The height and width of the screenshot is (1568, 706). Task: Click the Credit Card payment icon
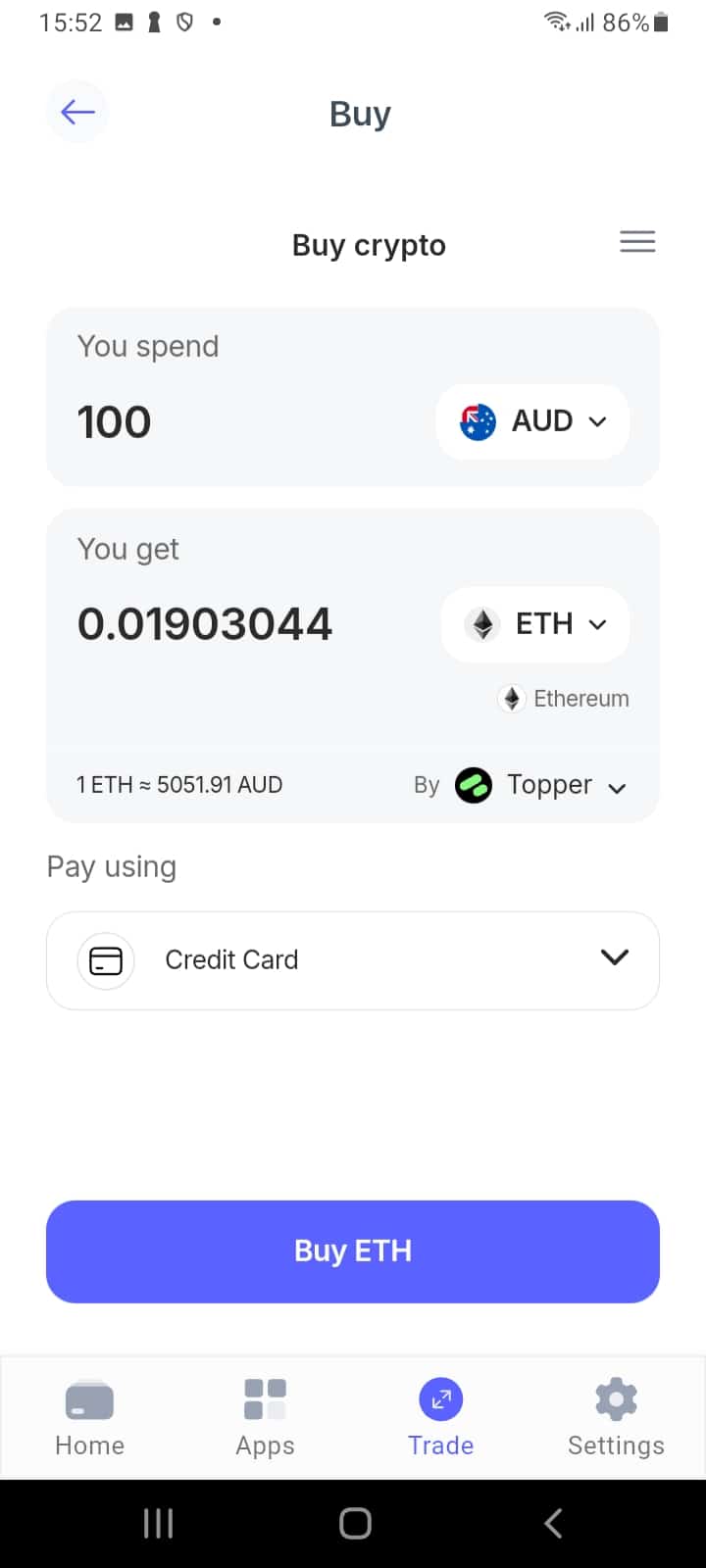click(105, 960)
